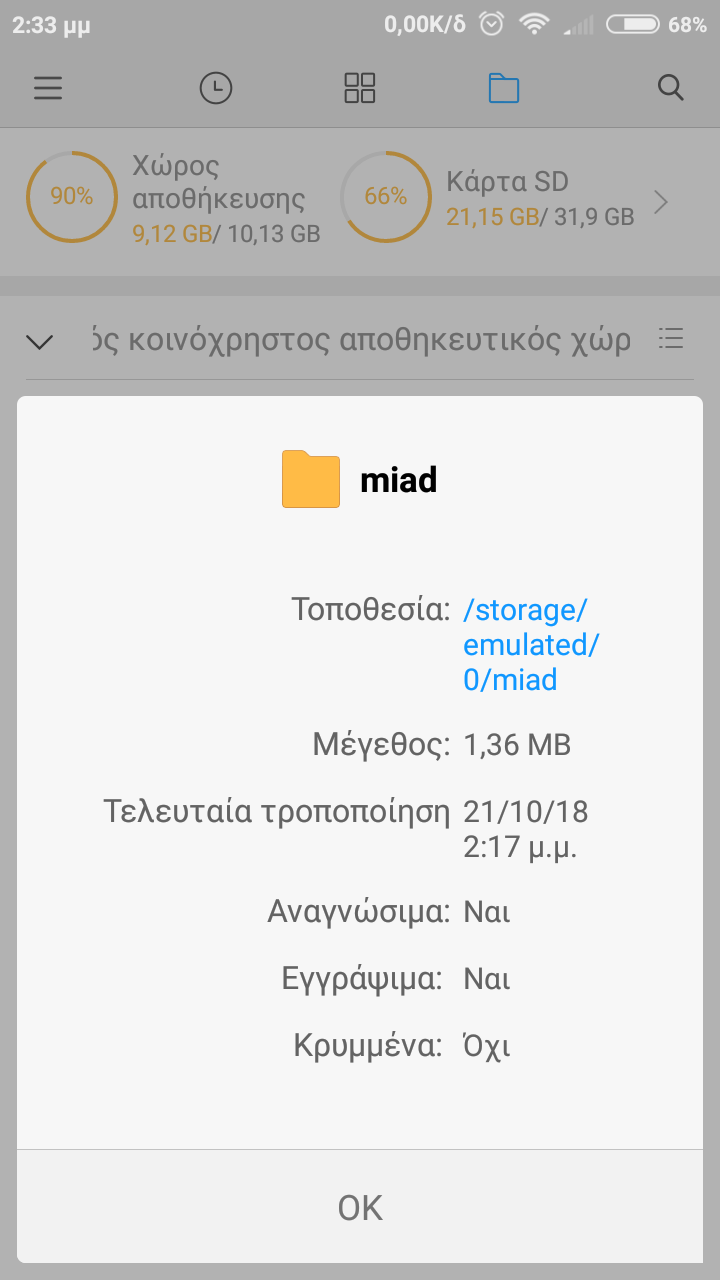Screen dimensions: 720x1280
Task: Switch to the categories grid tab
Action: click(360, 88)
